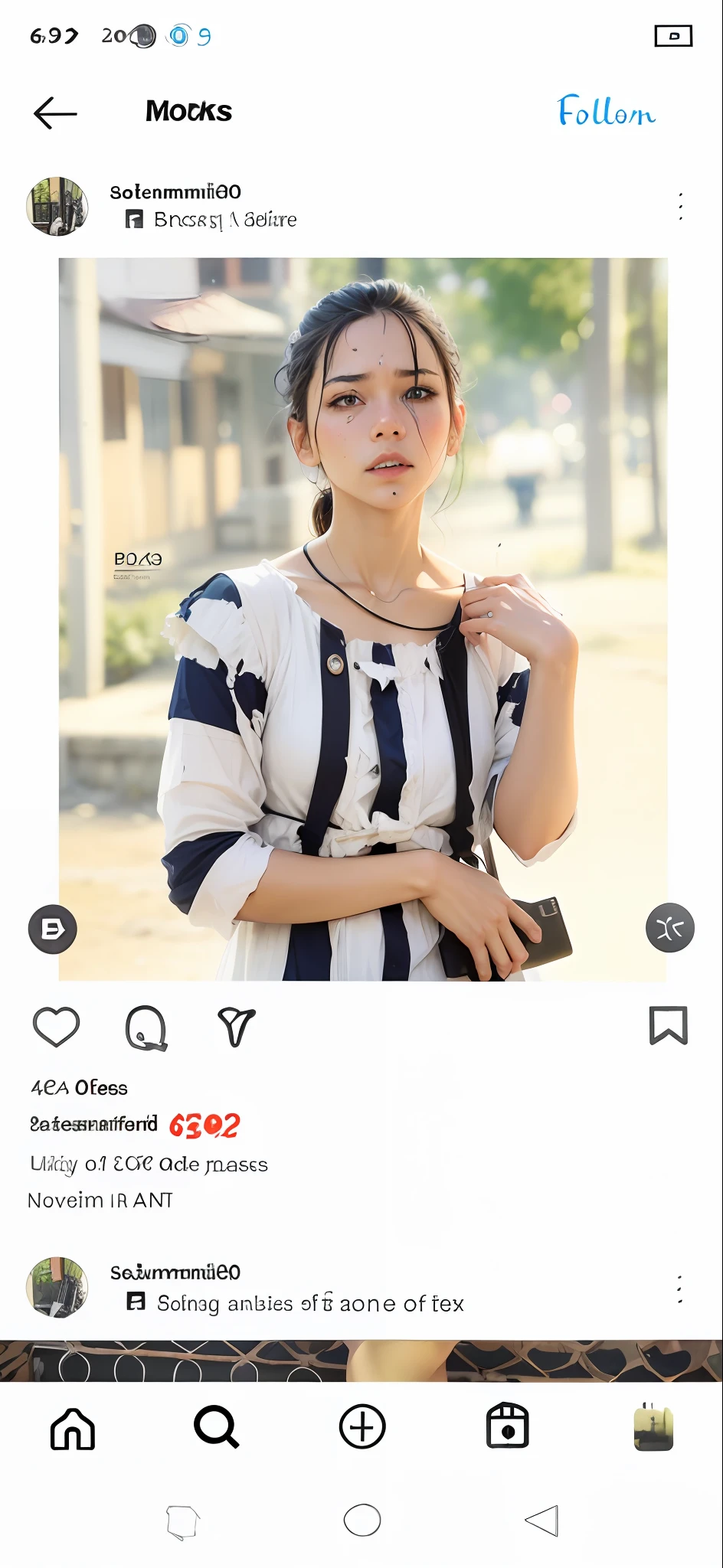Tap the Follow button
The width and height of the screenshot is (723, 1568).
point(606,112)
